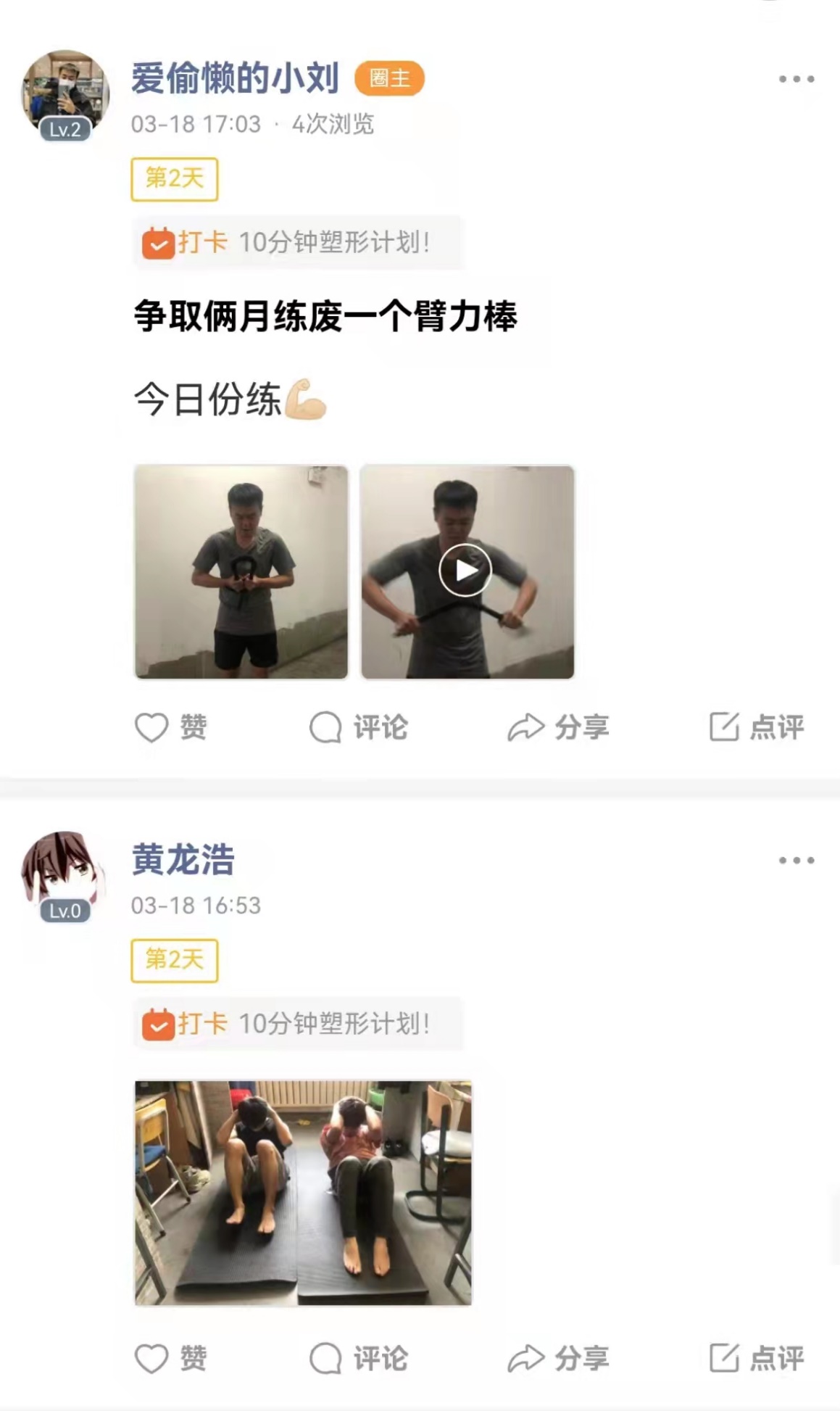Tap 点评 under 黄龙浩's post
Screen dimensions: 840x1411
tap(757, 1358)
